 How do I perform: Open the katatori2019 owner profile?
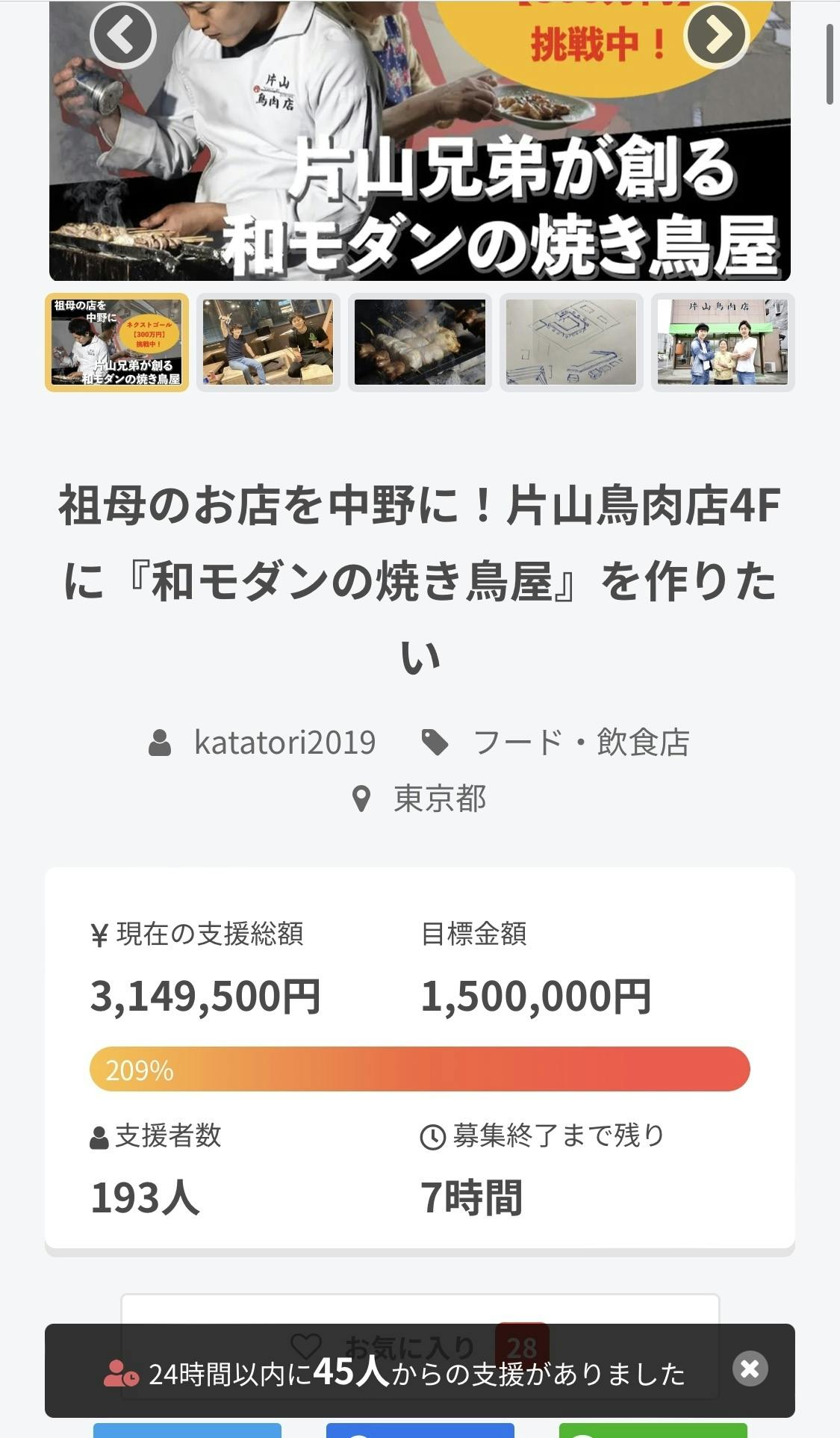coord(284,743)
